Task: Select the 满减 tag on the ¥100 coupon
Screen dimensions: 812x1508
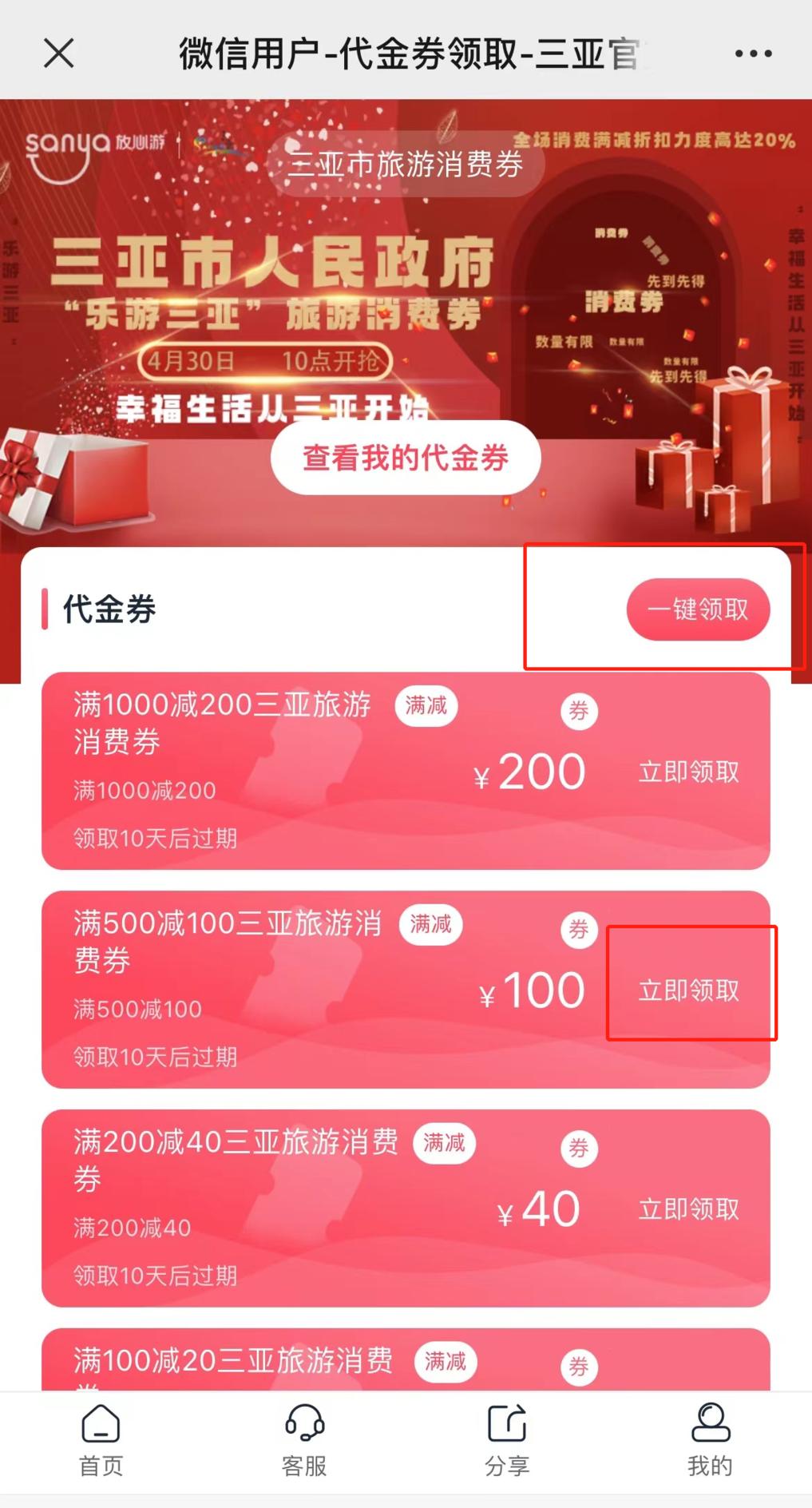Action: [x=430, y=924]
